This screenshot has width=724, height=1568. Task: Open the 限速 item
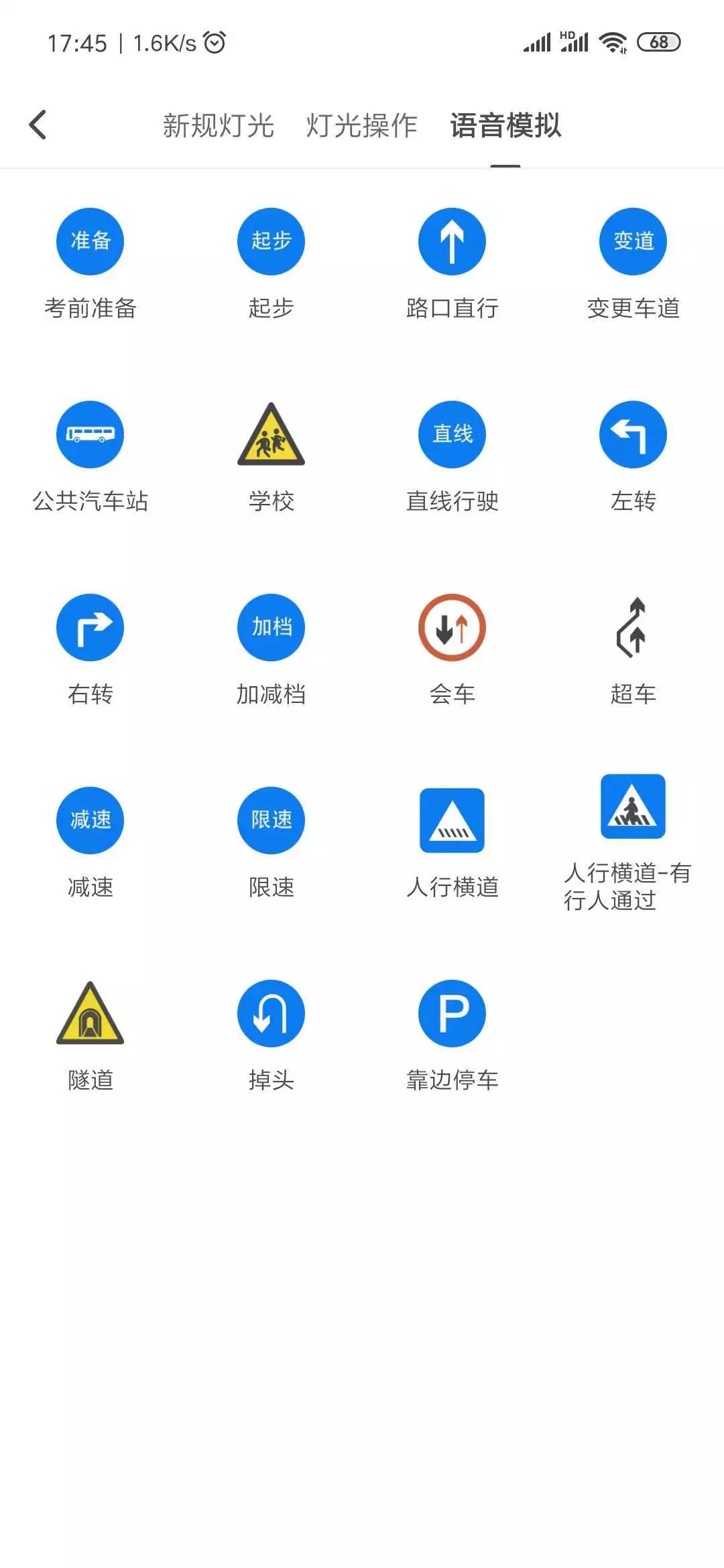(271, 821)
